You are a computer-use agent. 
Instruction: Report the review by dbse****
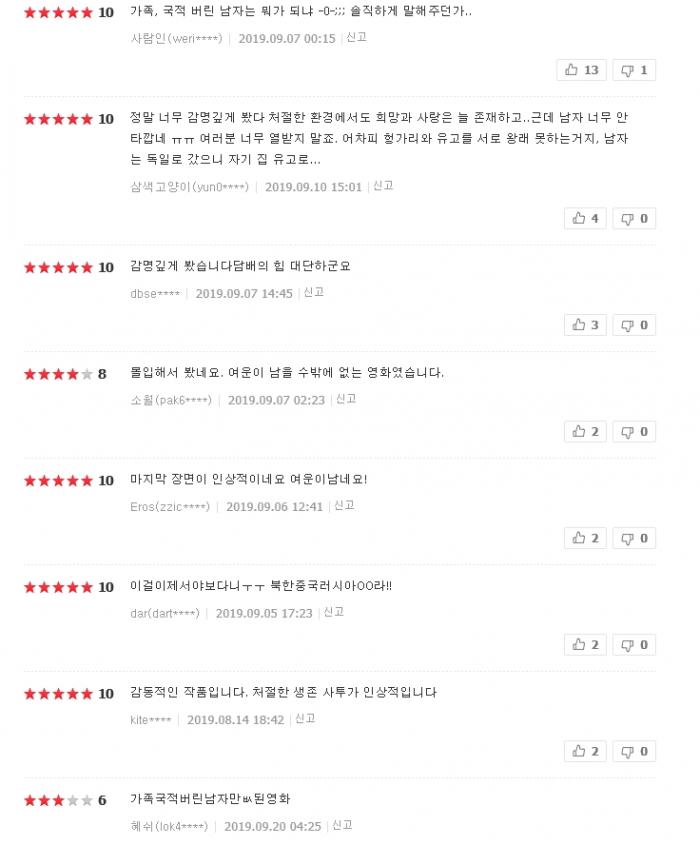point(314,293)
